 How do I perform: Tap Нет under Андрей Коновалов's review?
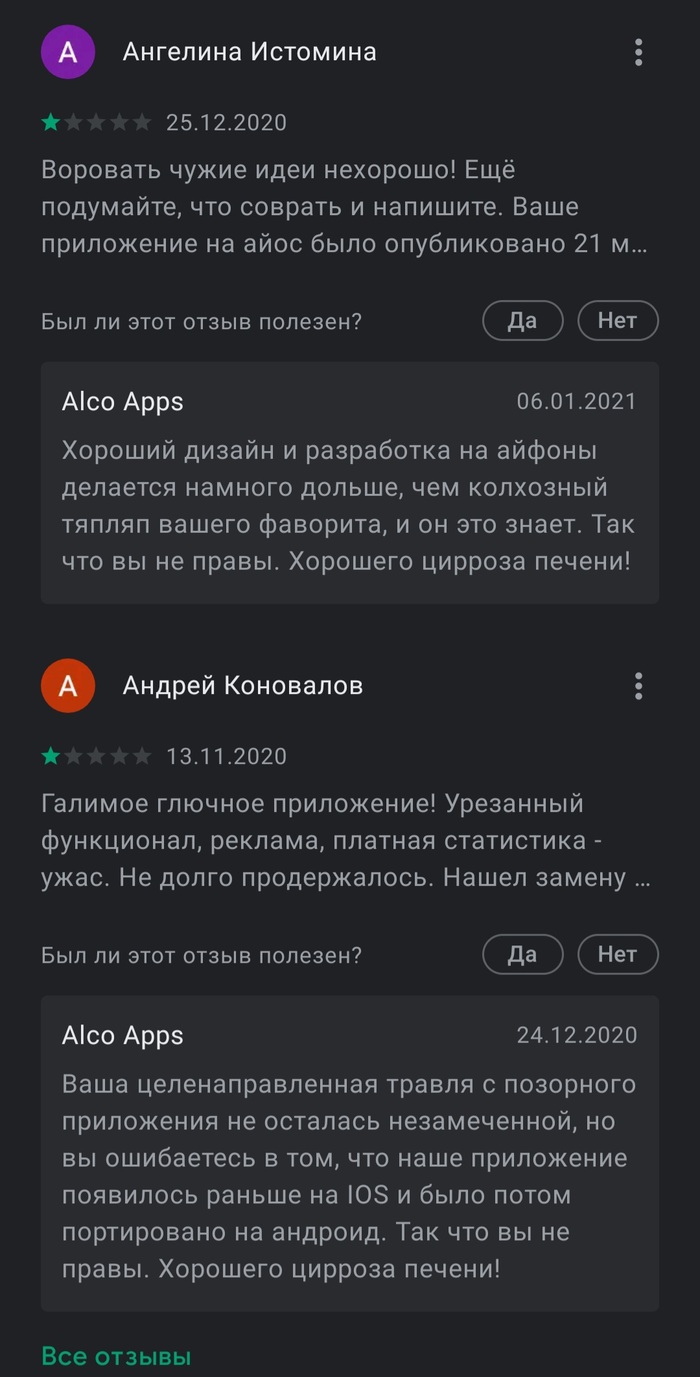click(x=617, y=955)
